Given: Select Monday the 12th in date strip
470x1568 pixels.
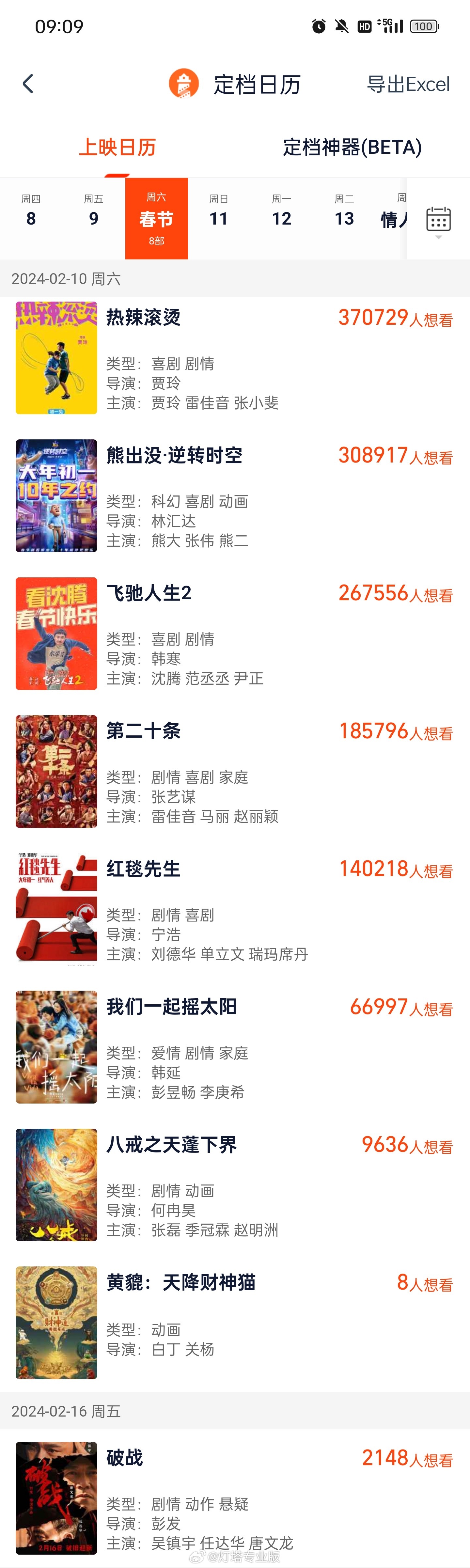Looking at the screenshot, I should 281,212.
